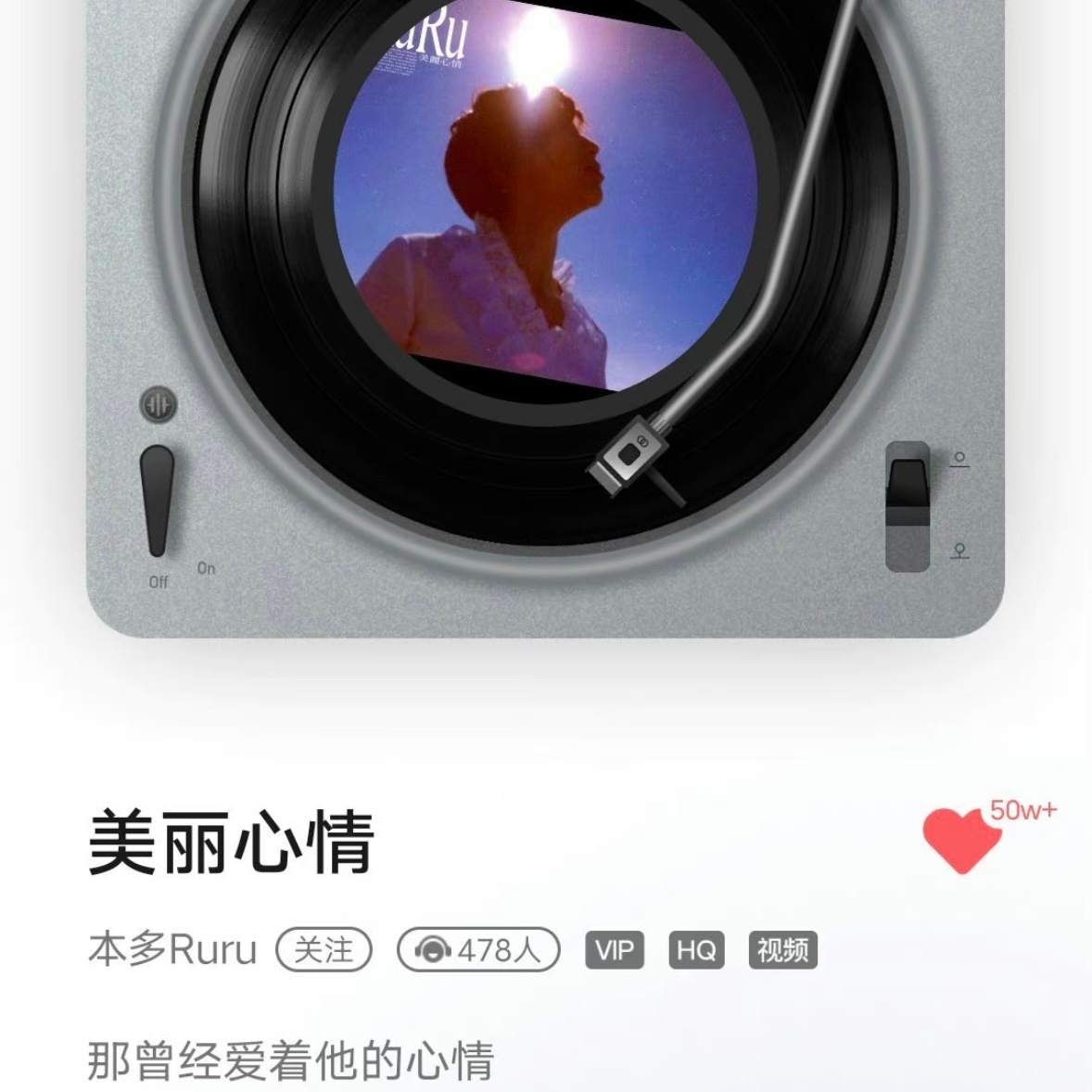Toggle the turntable speed switch
The width and height of the screenshot is (1092, 1092).
908,505
